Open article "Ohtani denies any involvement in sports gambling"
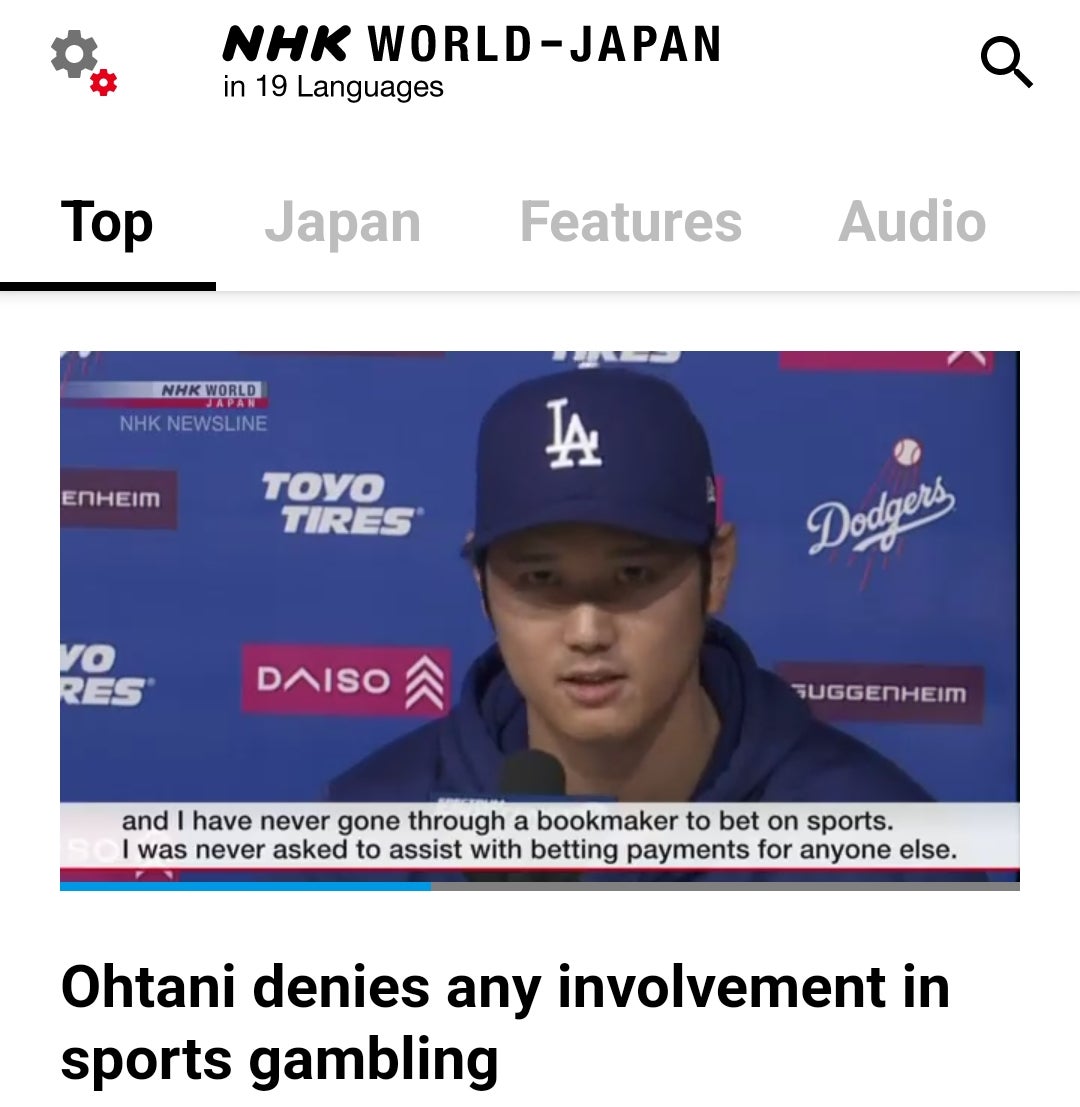The height and width of the screenshot is (1107, 1080). (x=505, y=1022)
